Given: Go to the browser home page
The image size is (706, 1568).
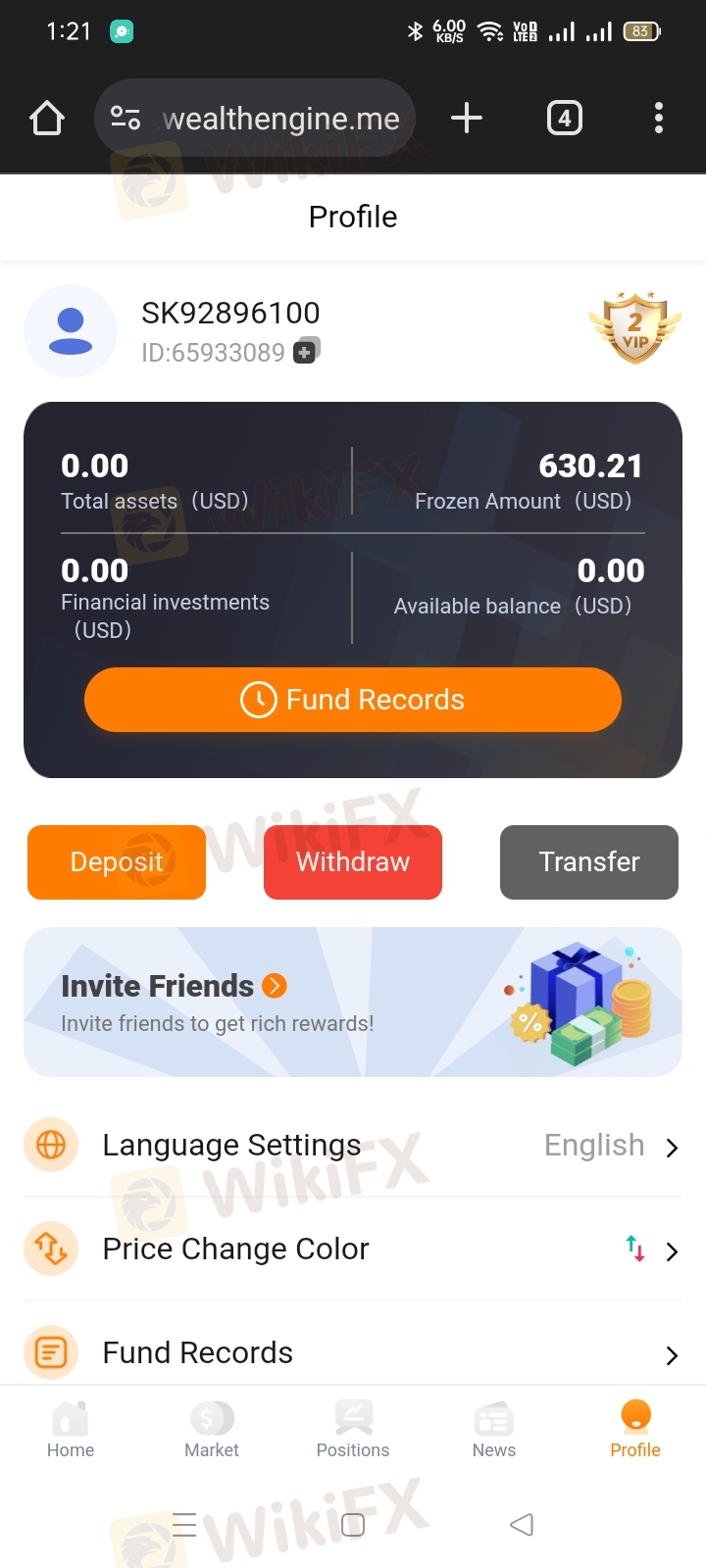Looking at the screenshot, I should 47,118.
